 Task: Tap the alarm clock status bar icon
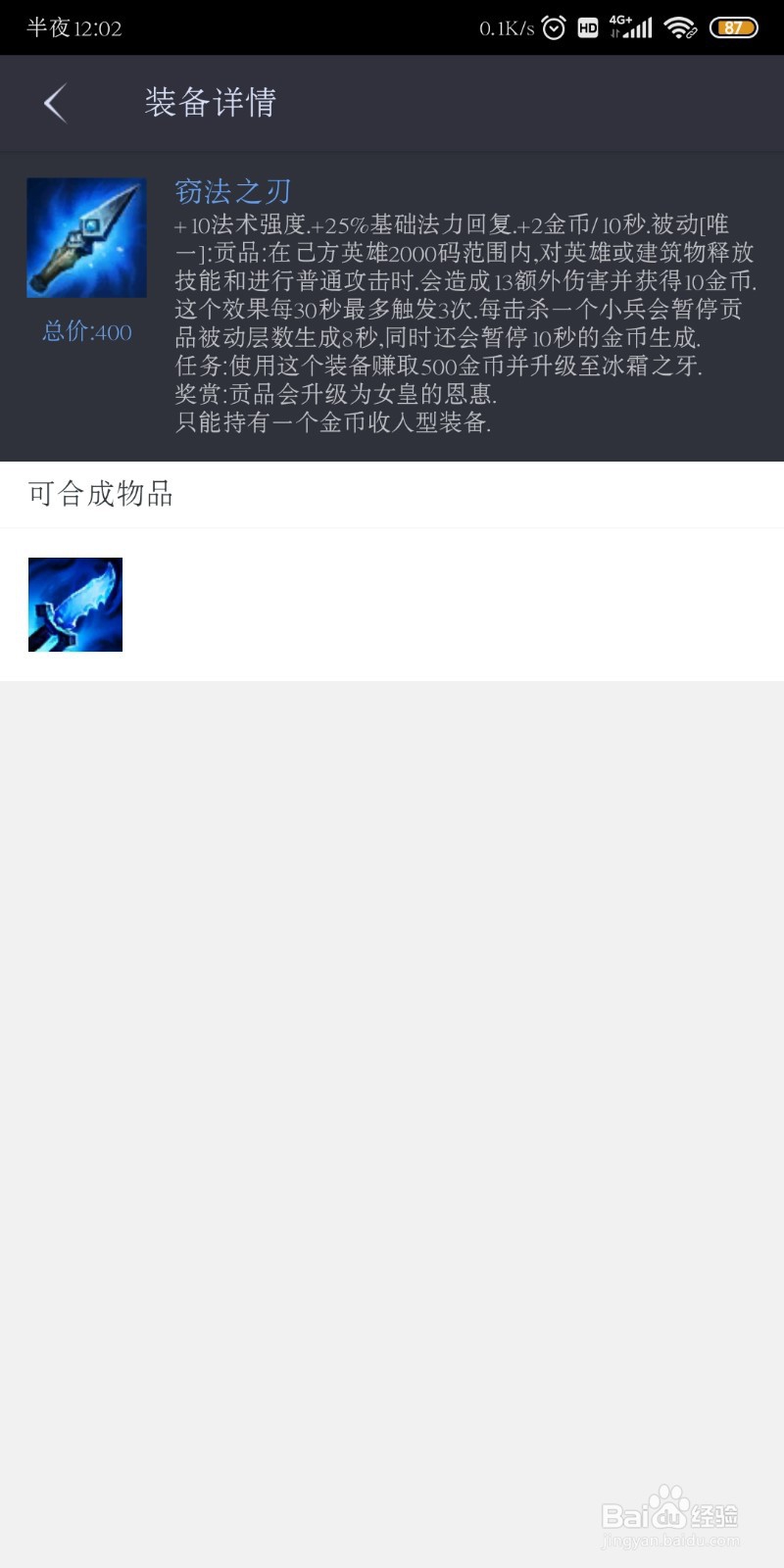[x=554, y=27]
